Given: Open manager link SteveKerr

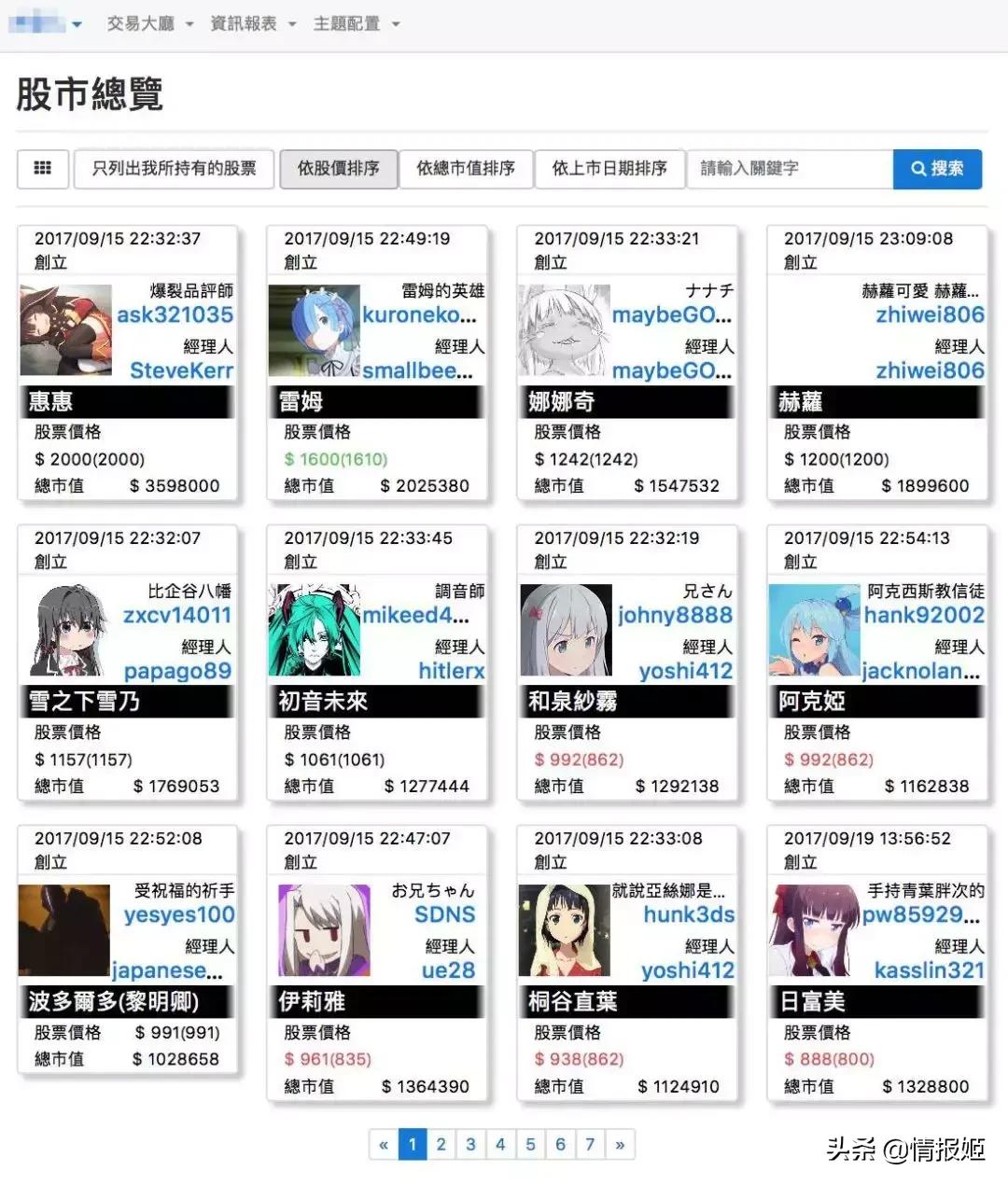Looking at the screenshot, I should (x=182, y=370).
